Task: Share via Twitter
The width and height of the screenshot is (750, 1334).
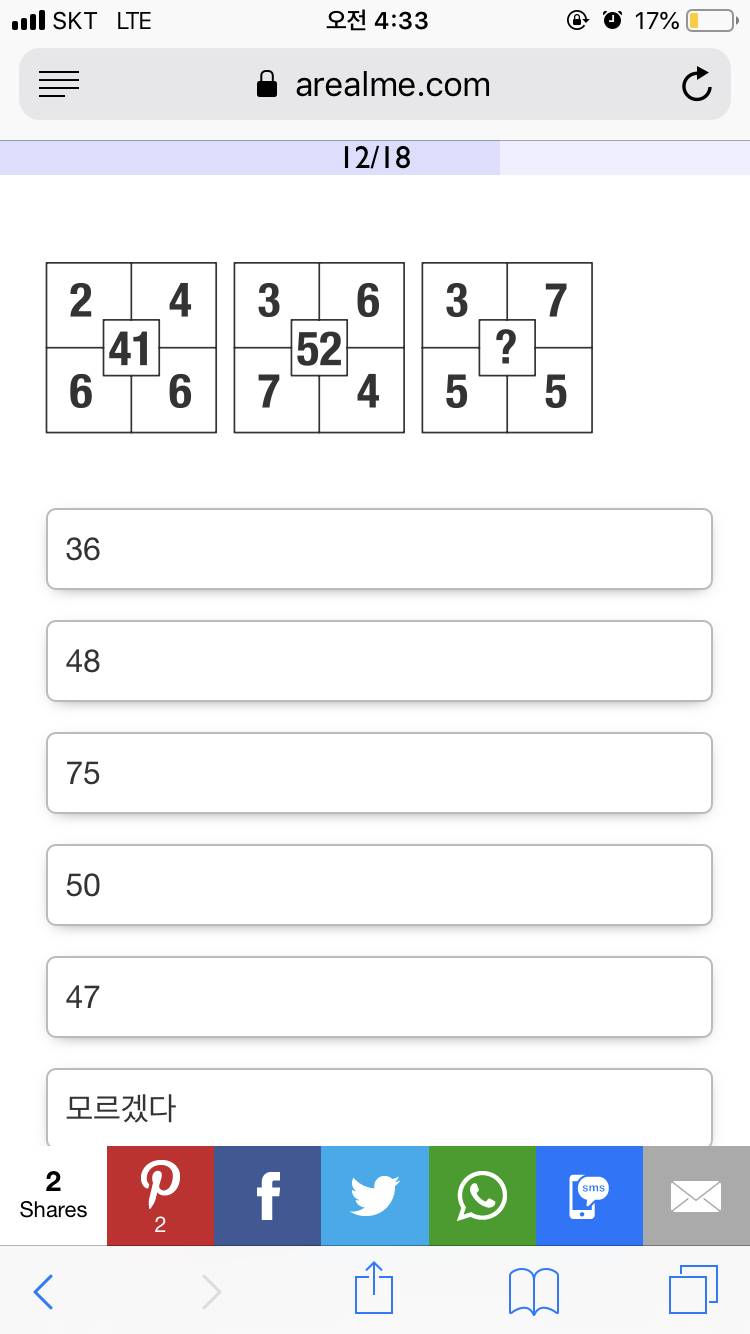Action: pyautogui.click(x=375, y=1196)
